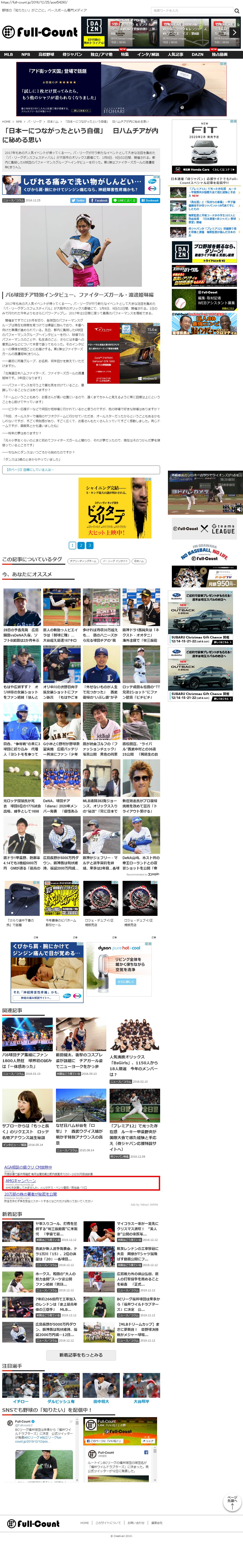Go to page 3 of the article
The width and height of the screenshot is (243, 1568).
click(x=89, y=545)
